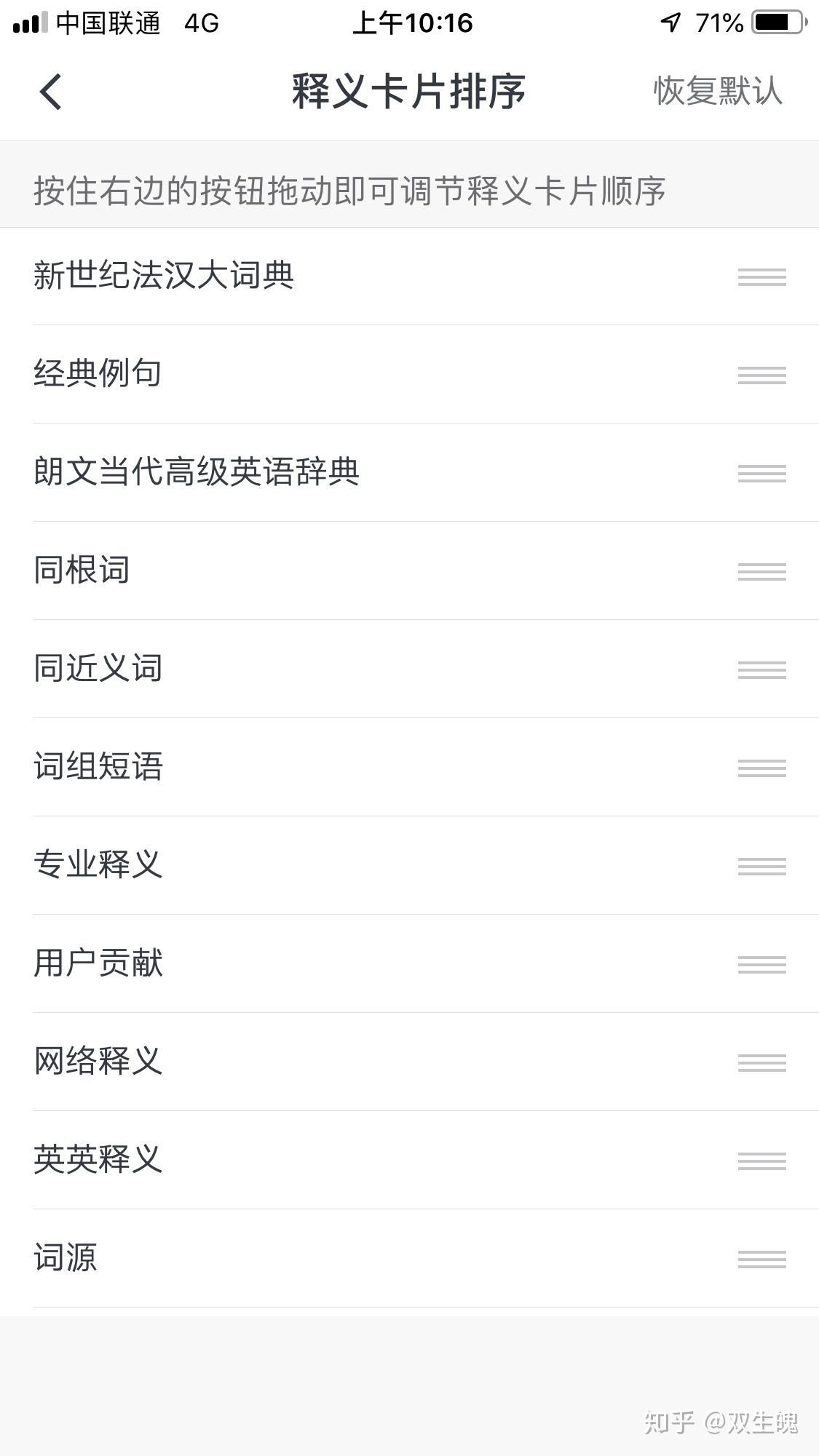819x1456 pixels.
Task: Tap the reorder handle for 英英释义
Action: point(761,1161)
